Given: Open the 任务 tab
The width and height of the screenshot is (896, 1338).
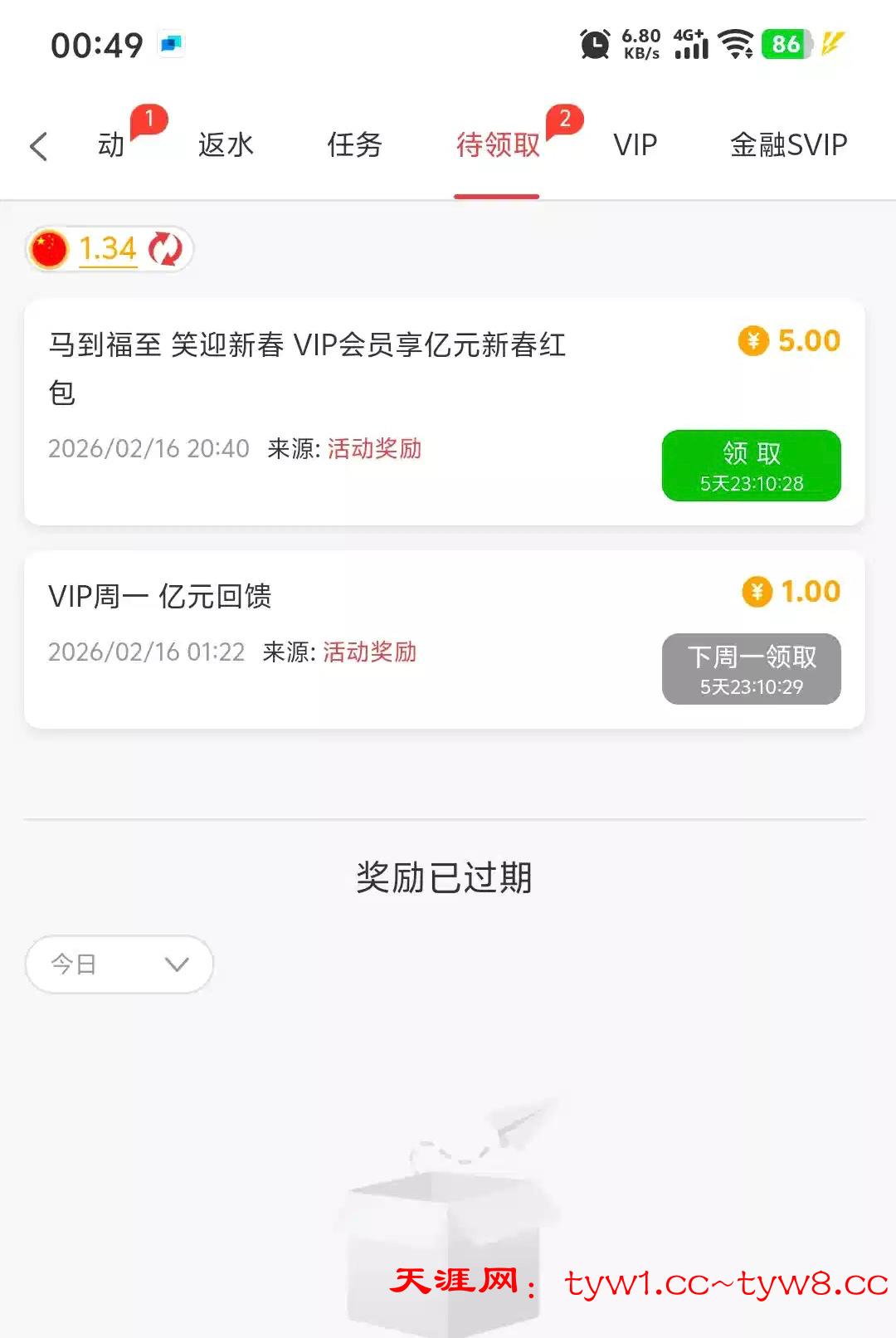Looking at the screenshot, I should 354,145.
